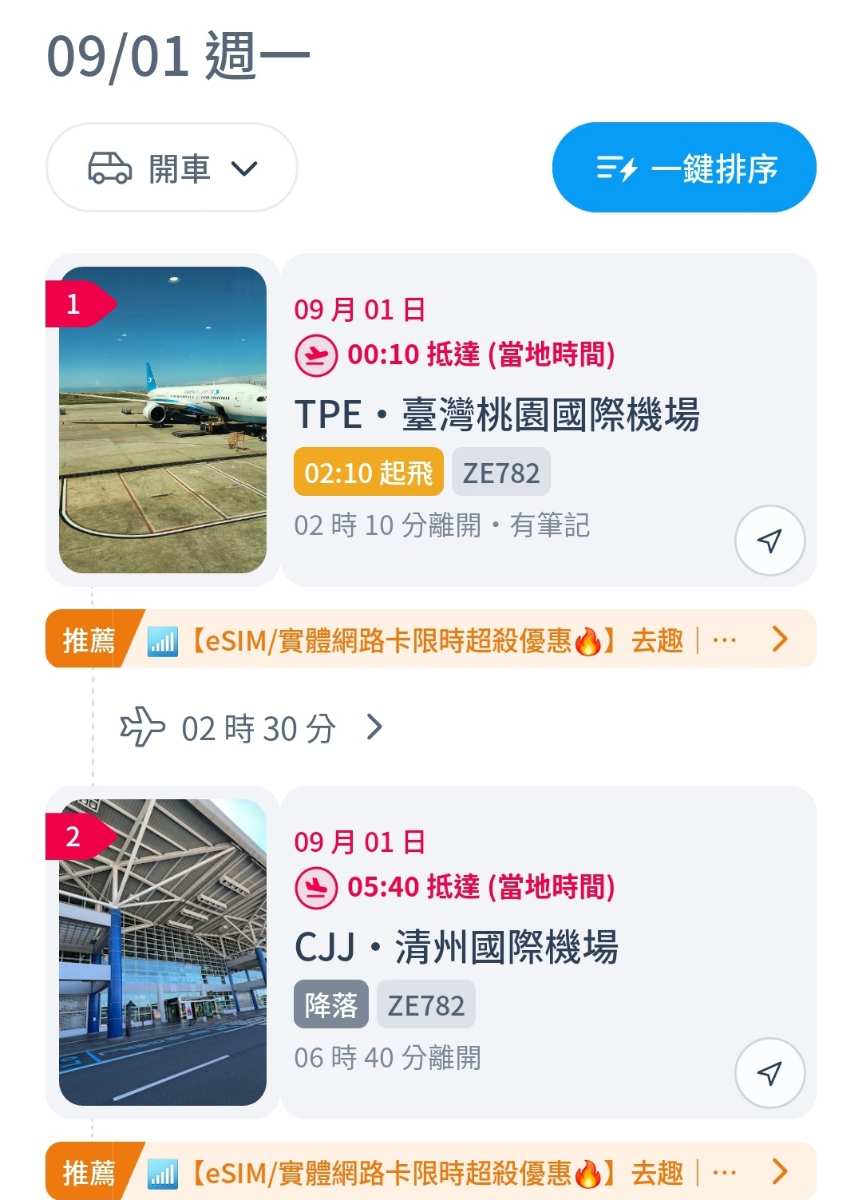
Task: Open navigation arrow on the CJJ airport card
Action: click(770, 1072)
